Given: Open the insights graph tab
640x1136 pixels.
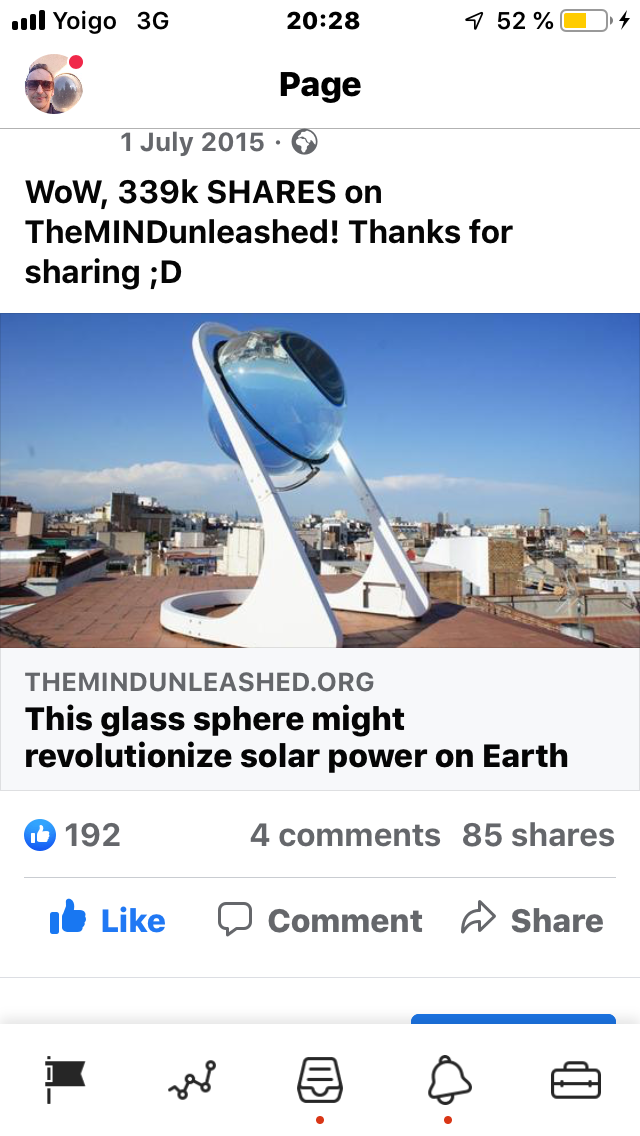Looking at the screenshot, I should (192, 1081).
